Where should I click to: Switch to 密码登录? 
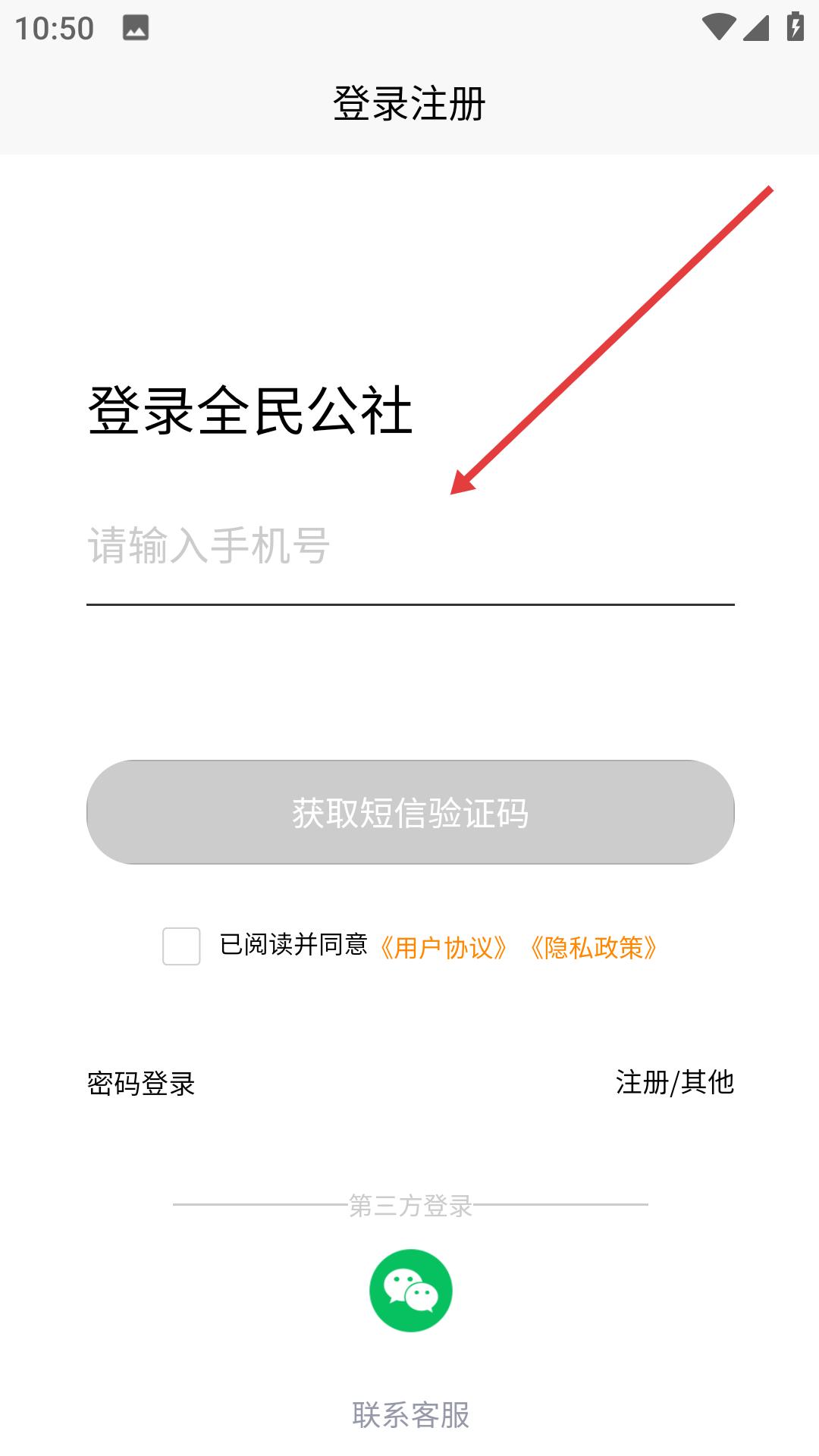(141, 1084)
